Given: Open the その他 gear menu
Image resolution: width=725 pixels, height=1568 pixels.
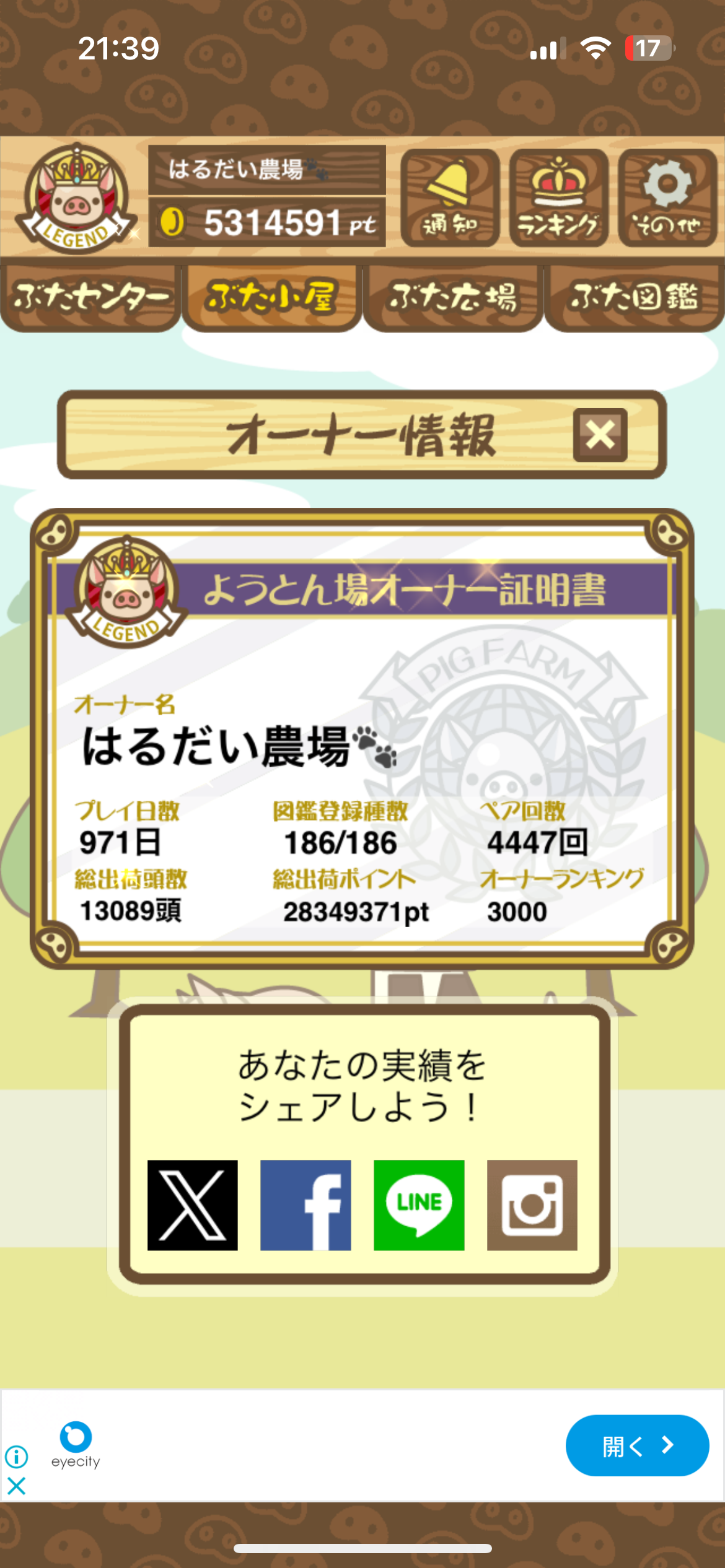Looking at the screenshot, I should click(x=667, y=198).
